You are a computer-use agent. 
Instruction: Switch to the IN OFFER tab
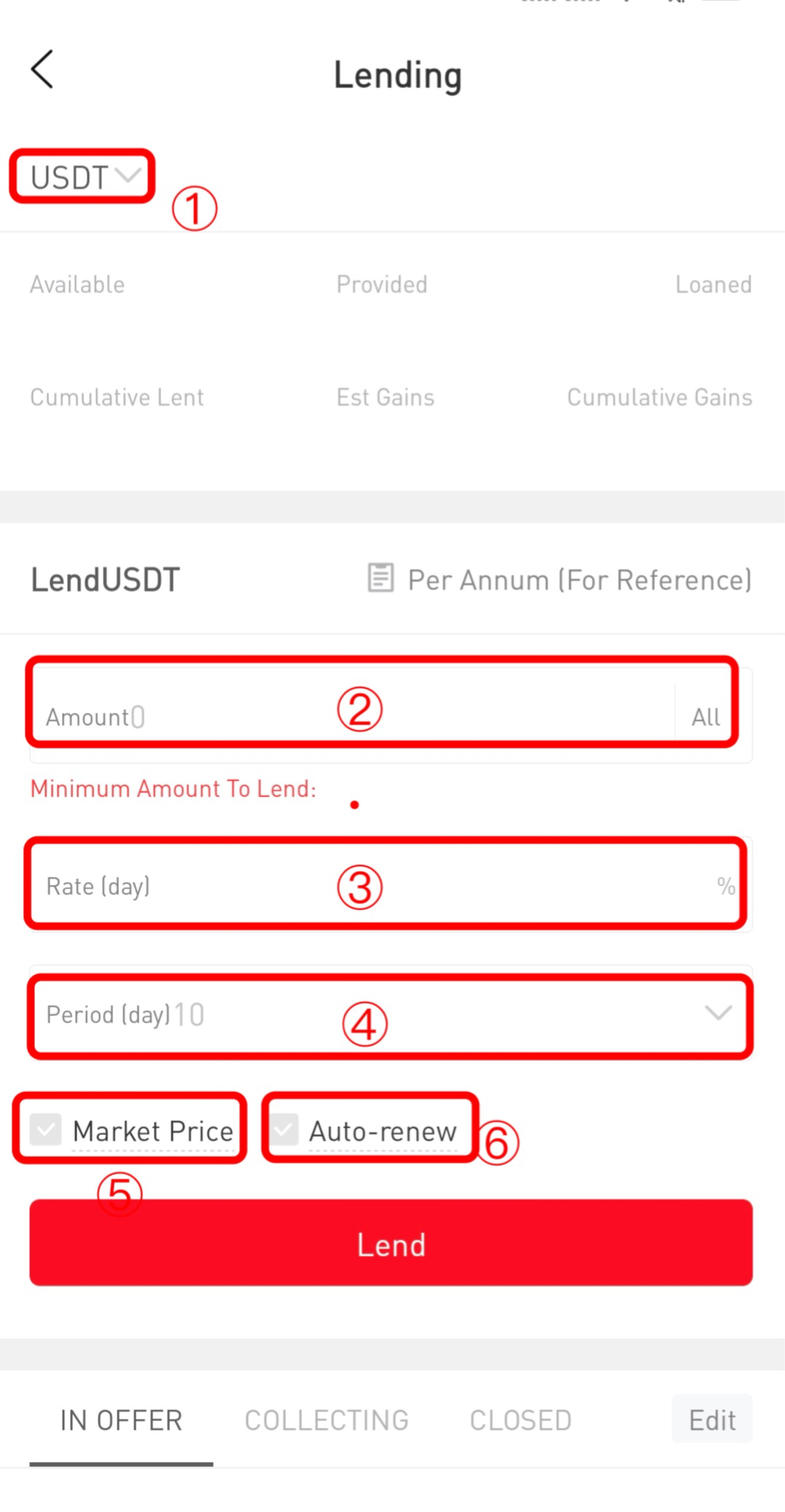click(x=121, y=1420)
